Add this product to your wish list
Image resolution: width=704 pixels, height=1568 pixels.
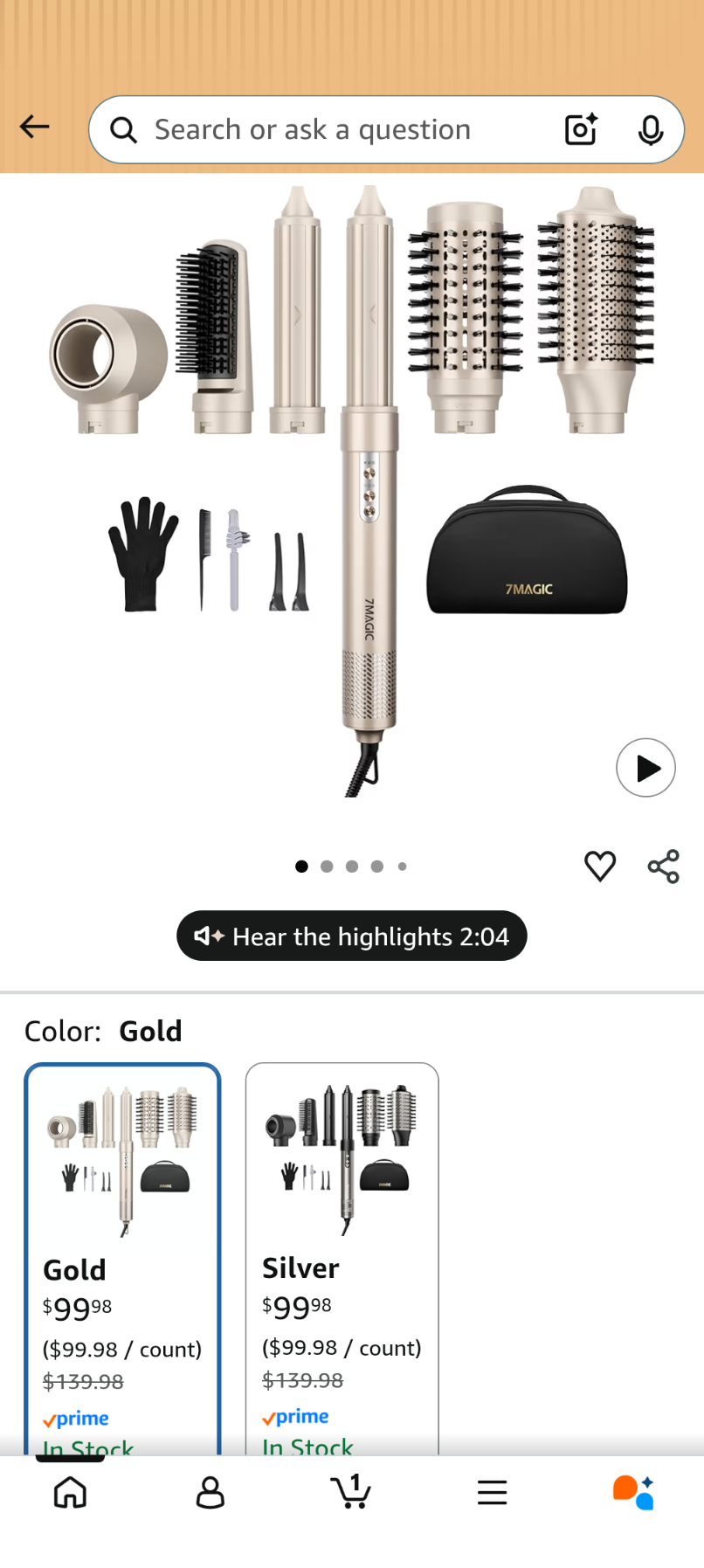600,867
